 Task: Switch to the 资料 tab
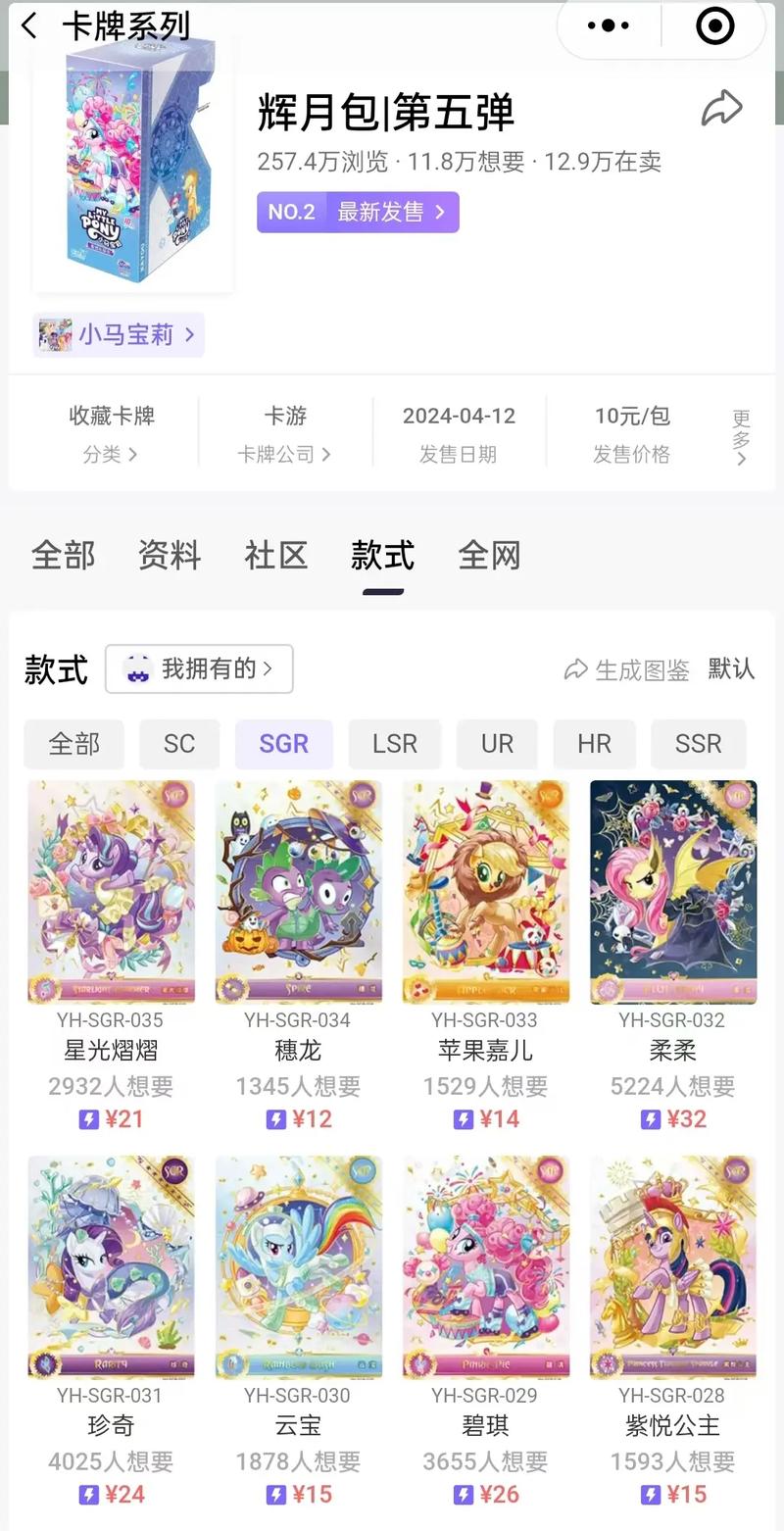[169, 556]
